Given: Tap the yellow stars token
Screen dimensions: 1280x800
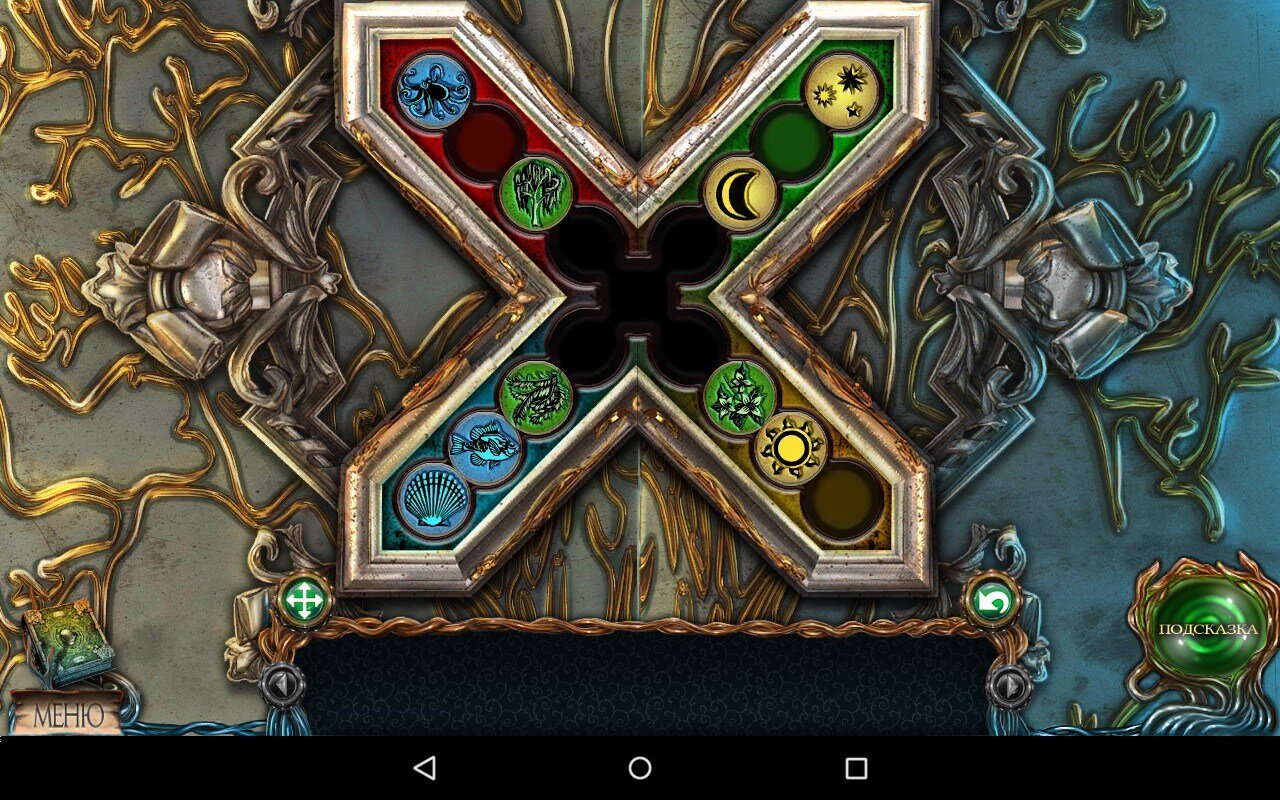Looking at the screenshot, I should [x=842, y=92].
